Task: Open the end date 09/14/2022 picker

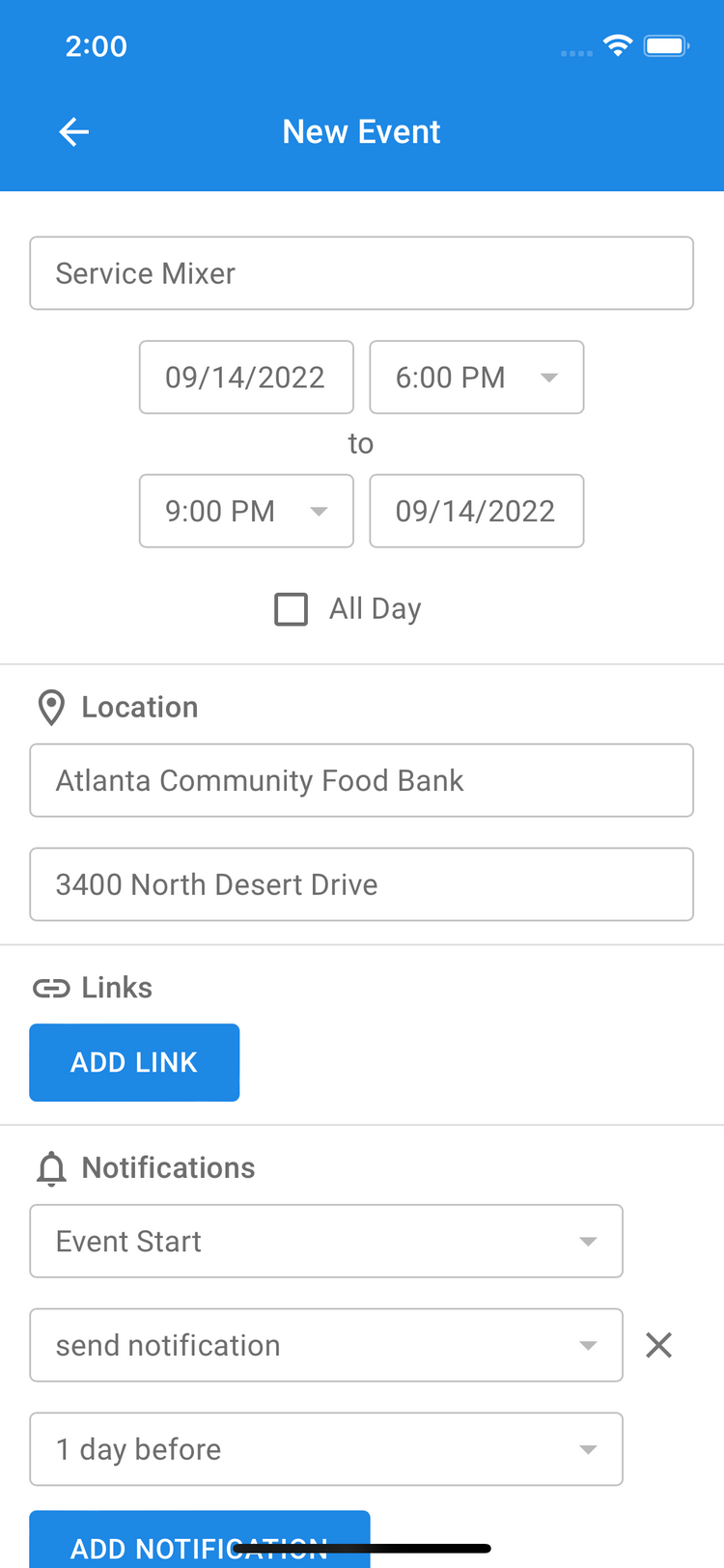Action: tap(477, 511)
